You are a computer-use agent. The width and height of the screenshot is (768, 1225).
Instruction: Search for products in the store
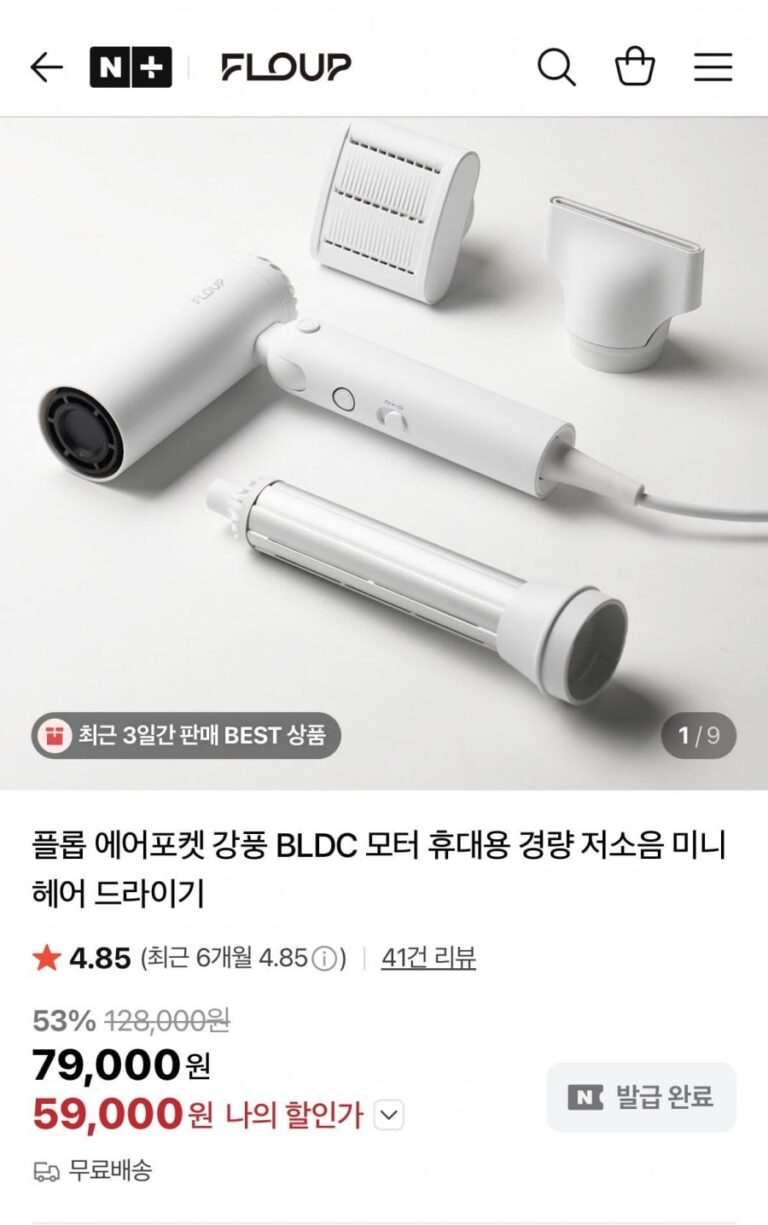pyautogui.click(x=556, y=67)
